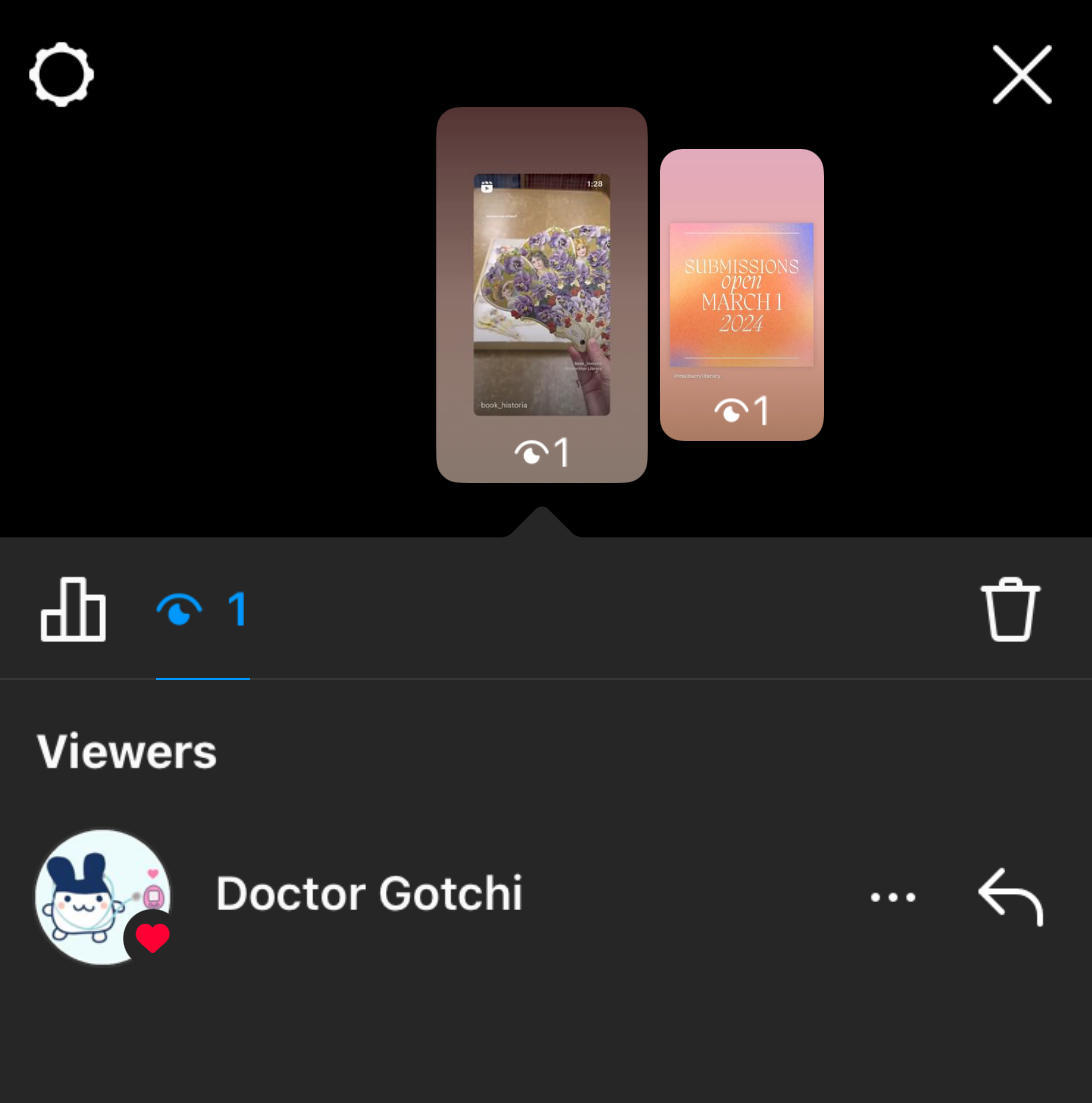Send a reply using the arrow icon
Image resolution: width=1092 pixels, height=1103 pixels.
tap(1009, 897)
